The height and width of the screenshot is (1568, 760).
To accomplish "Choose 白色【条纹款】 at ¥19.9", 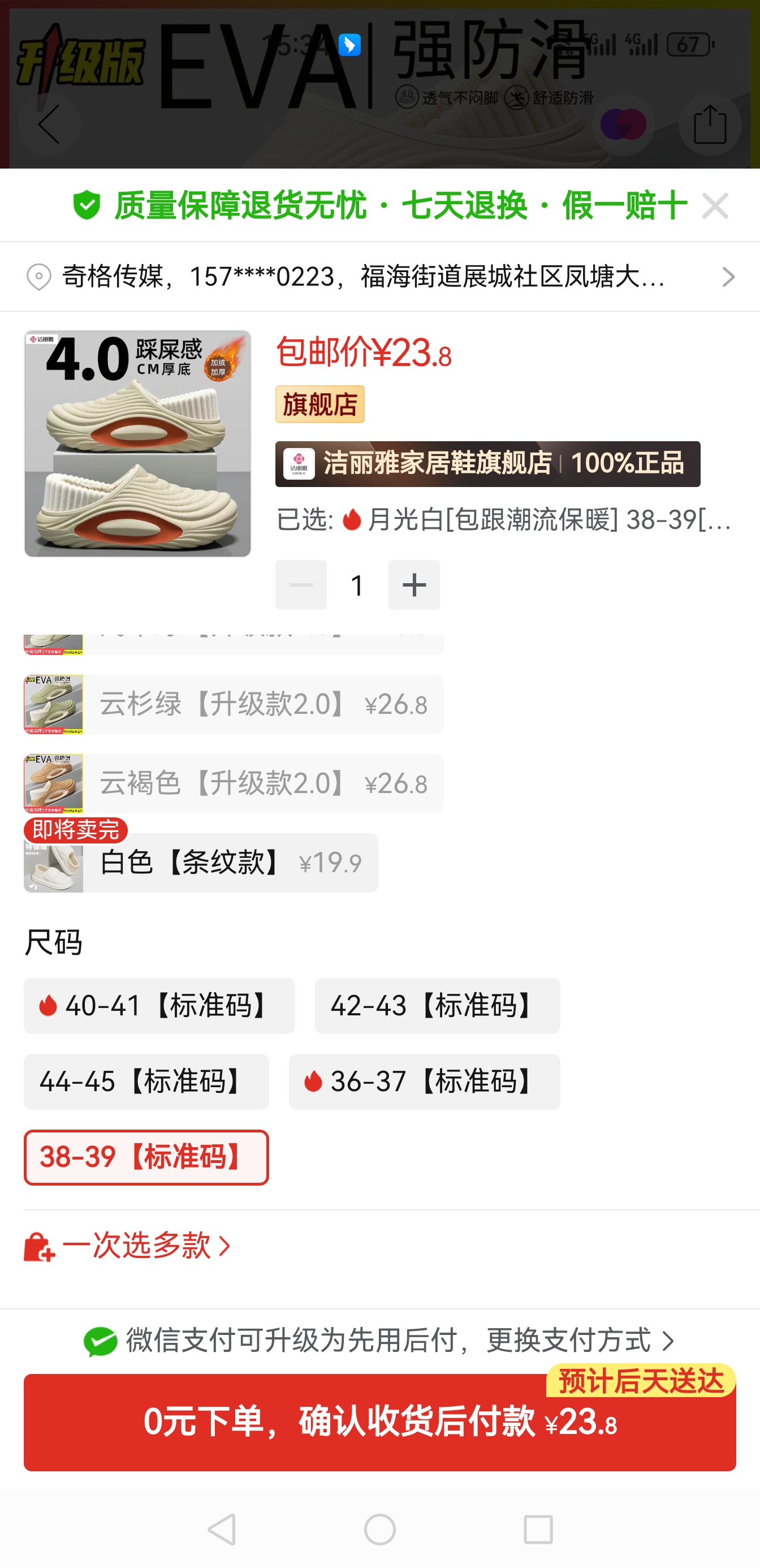I will tap(201, 863).
